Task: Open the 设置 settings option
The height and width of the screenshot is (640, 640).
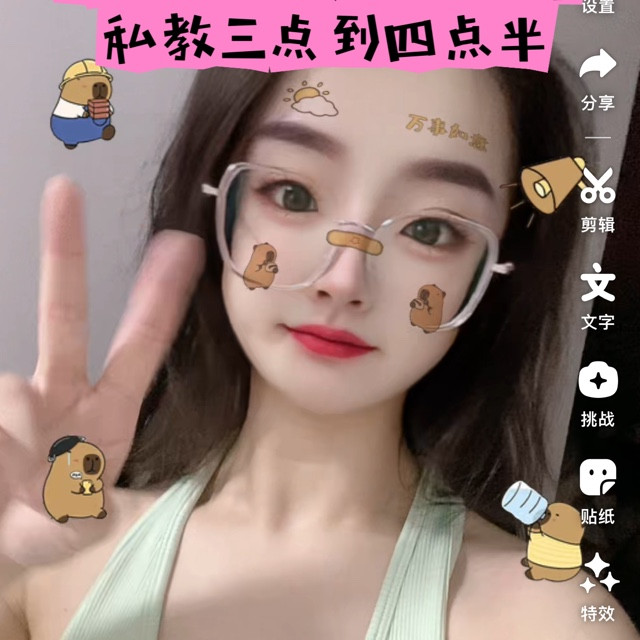Action: click(x=598, y=7)
